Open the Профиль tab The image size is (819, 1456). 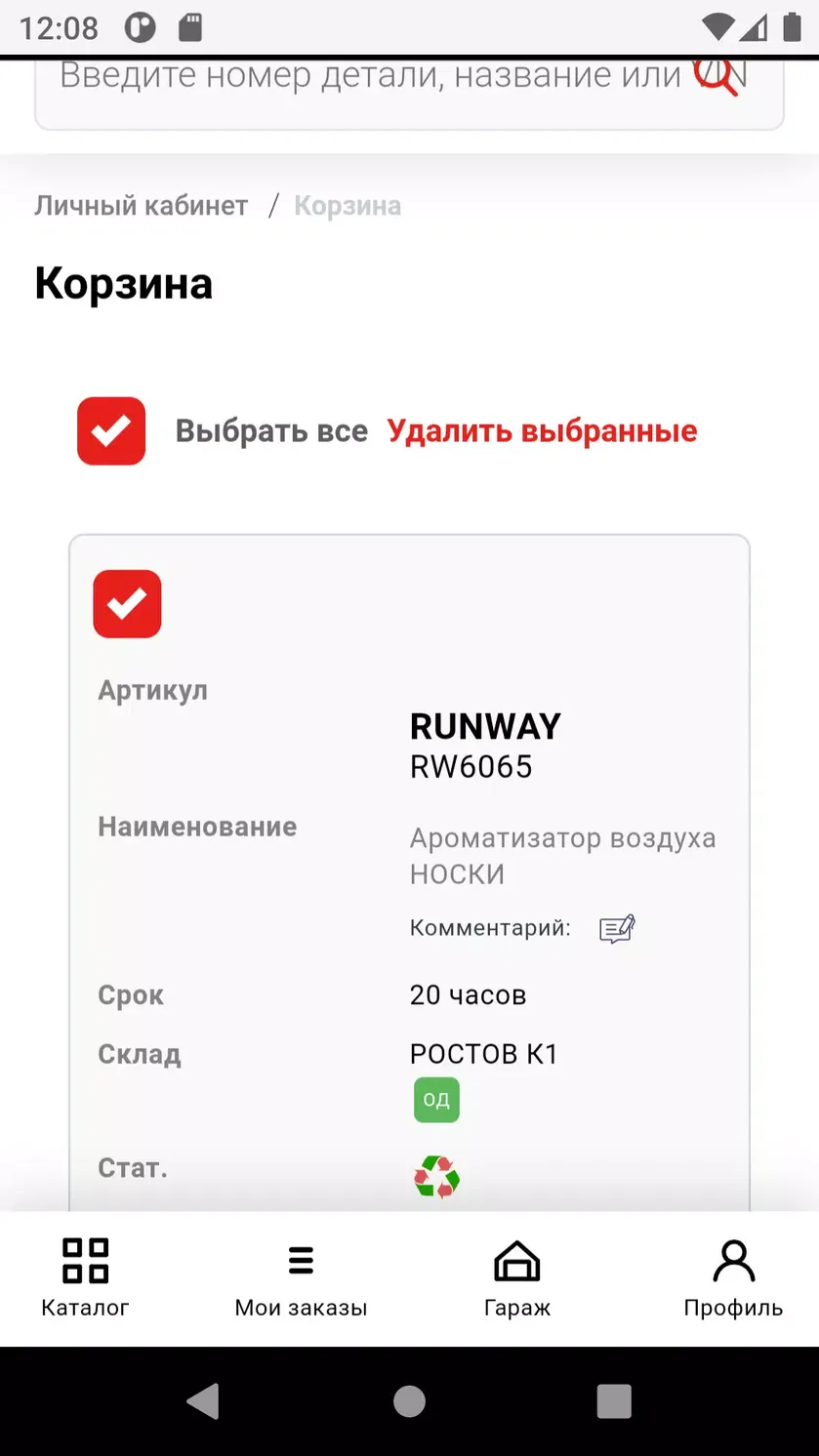pos(733,1277)
